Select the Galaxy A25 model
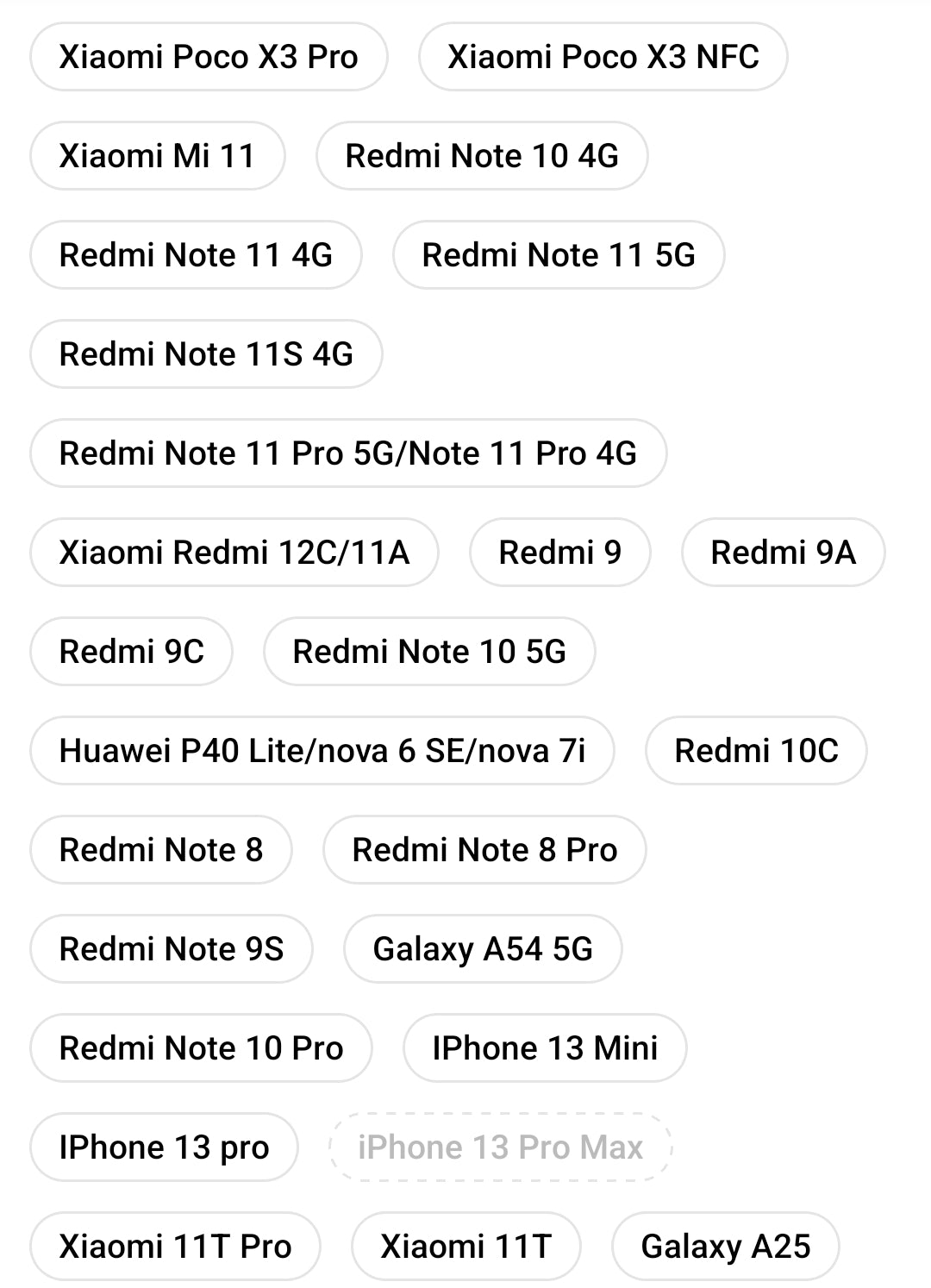Viewport: 931px width, 1288px height. click(725, 1247)
